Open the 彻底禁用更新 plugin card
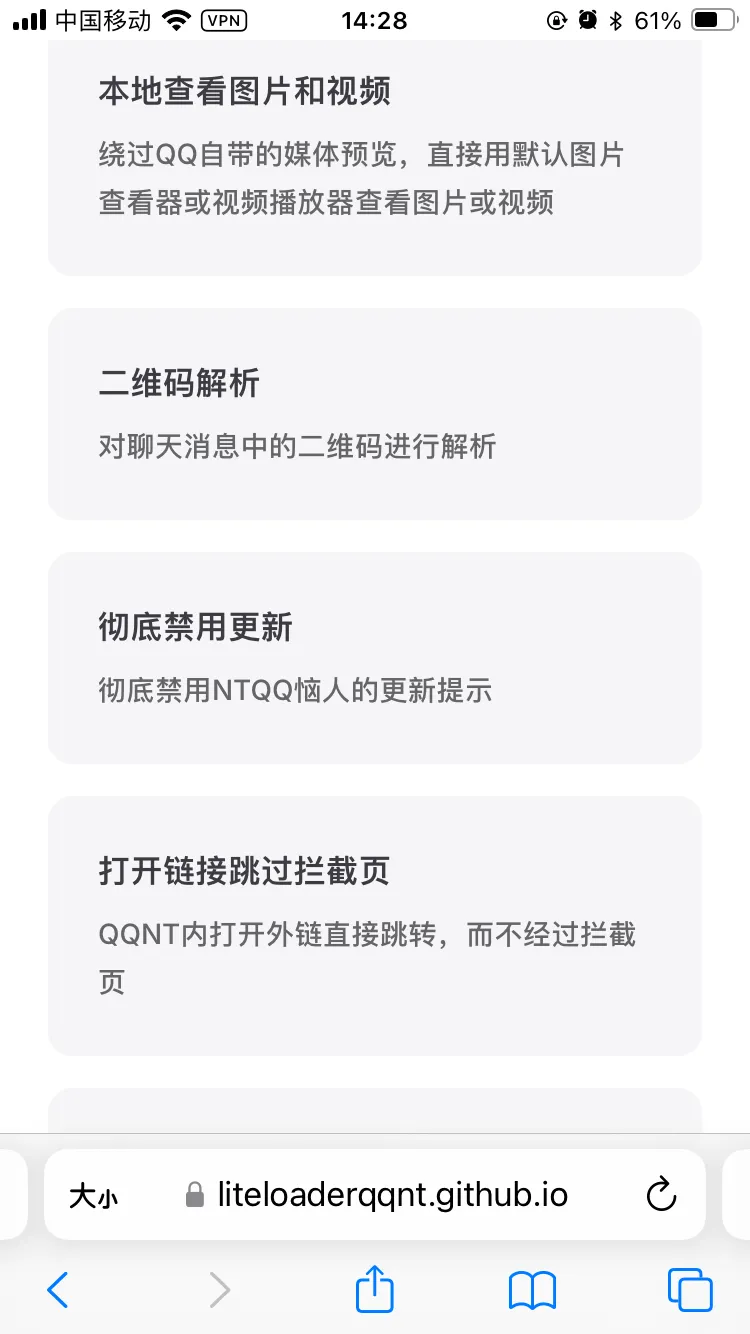Viewport: 750px width, 1334px height. point(375,658)
